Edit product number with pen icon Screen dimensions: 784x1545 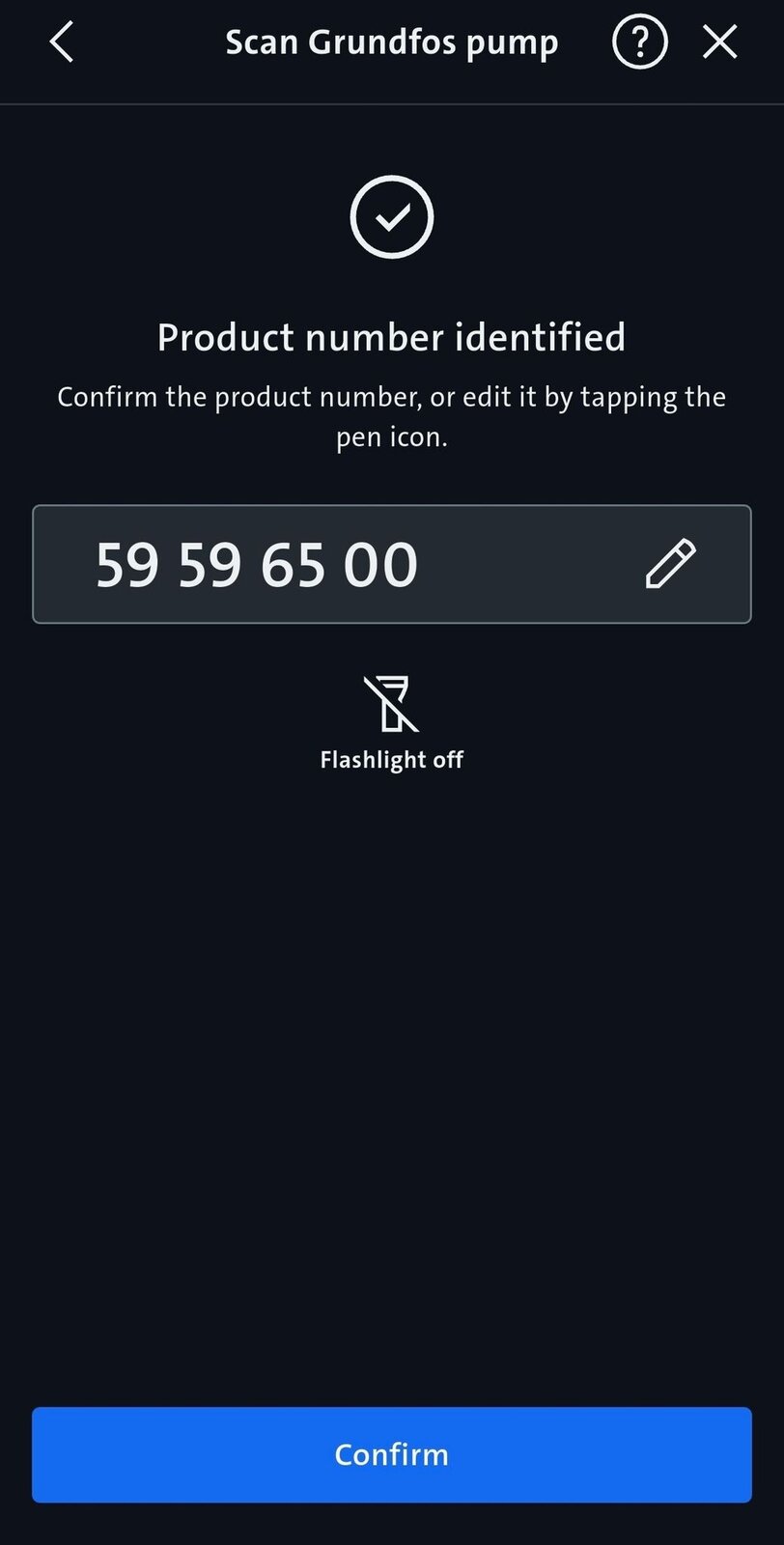[x=670, y=564]
